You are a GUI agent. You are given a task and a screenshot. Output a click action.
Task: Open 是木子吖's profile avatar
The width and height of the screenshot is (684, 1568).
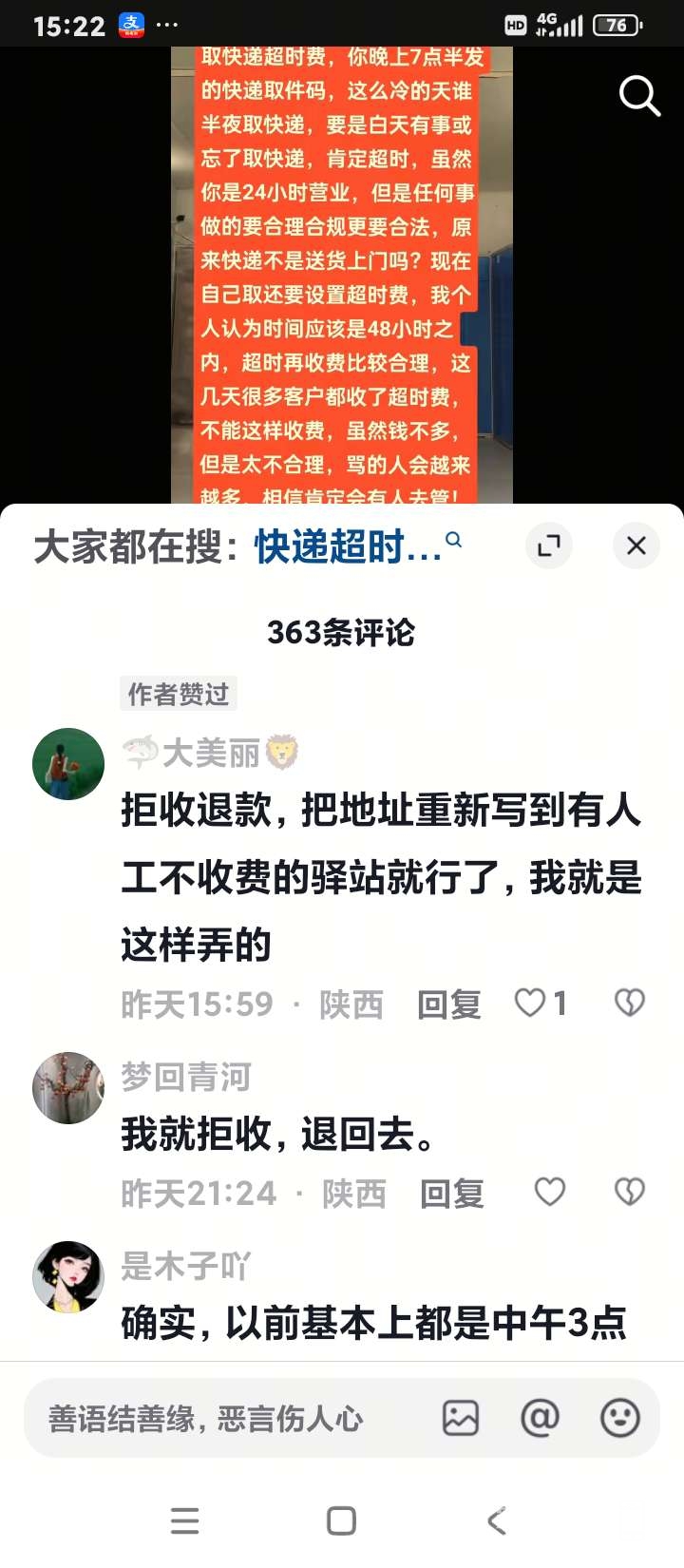point(68,1276)
